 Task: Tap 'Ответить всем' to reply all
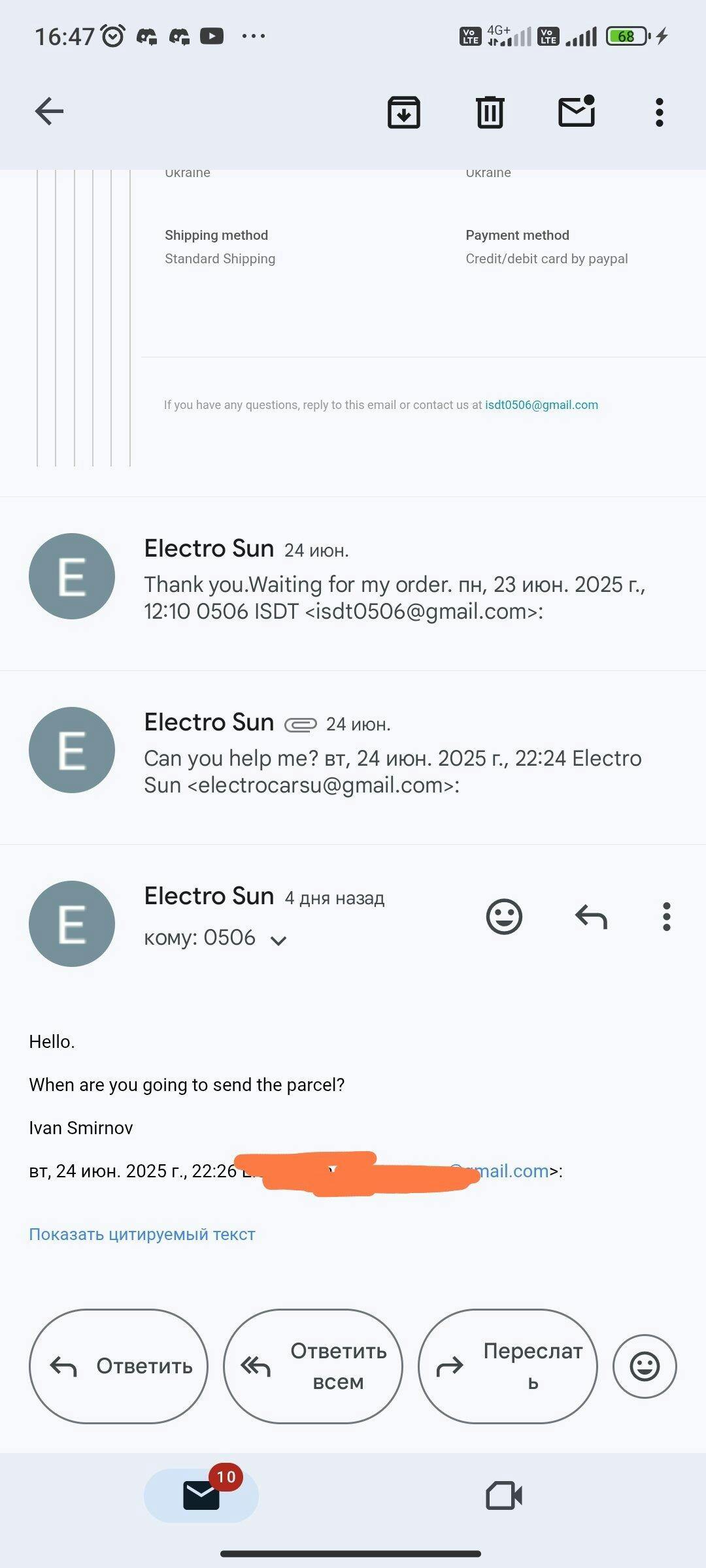(x=312, y=1366)
